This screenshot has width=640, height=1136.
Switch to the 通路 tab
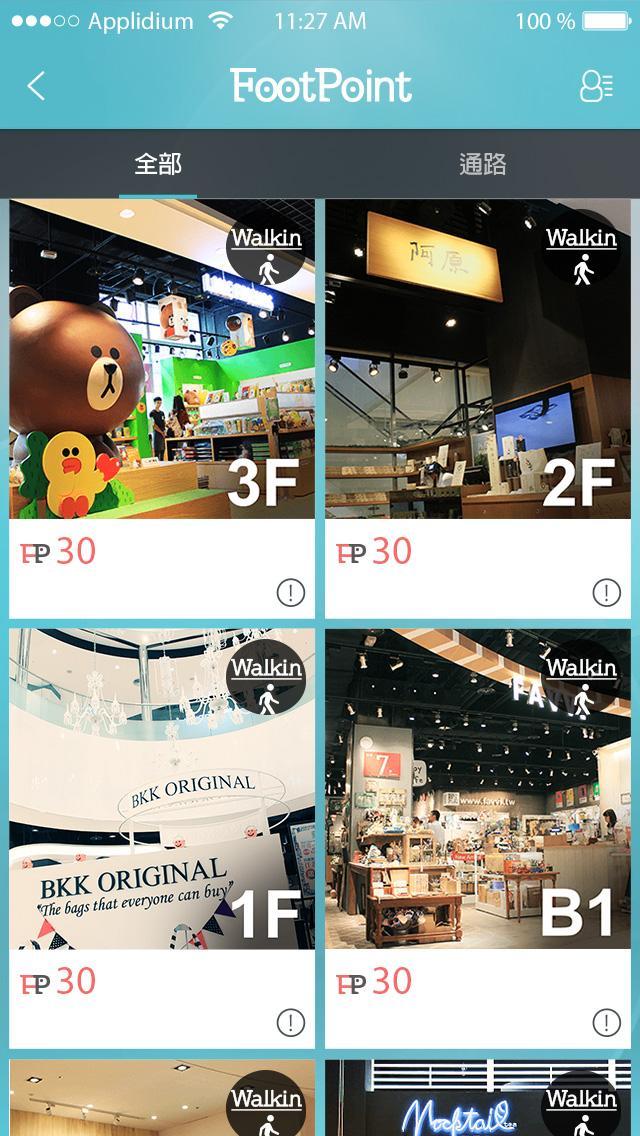point(482,164)
